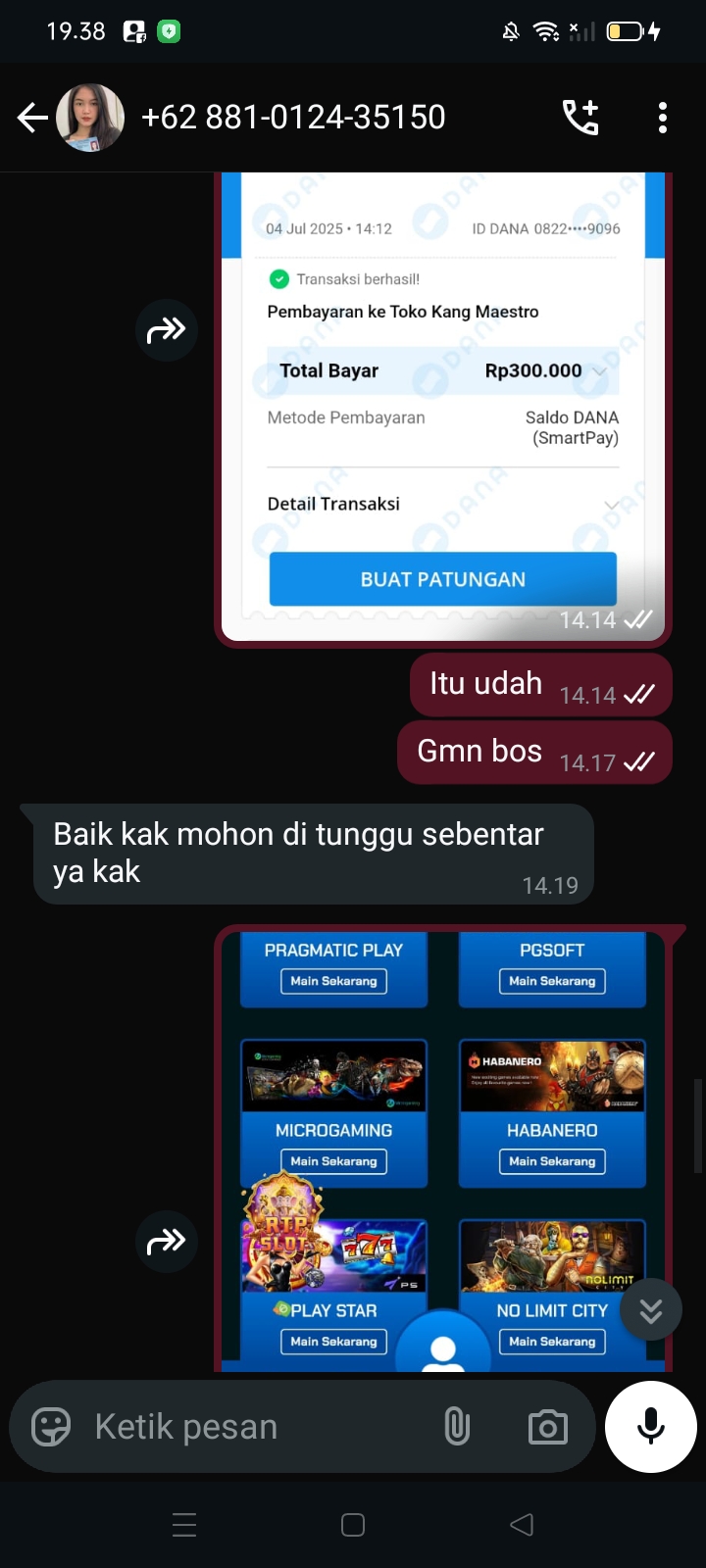The width and height of the screenshot is (706, 1568).
Task: Attach a file to the message
Action: click(457, 1427)
